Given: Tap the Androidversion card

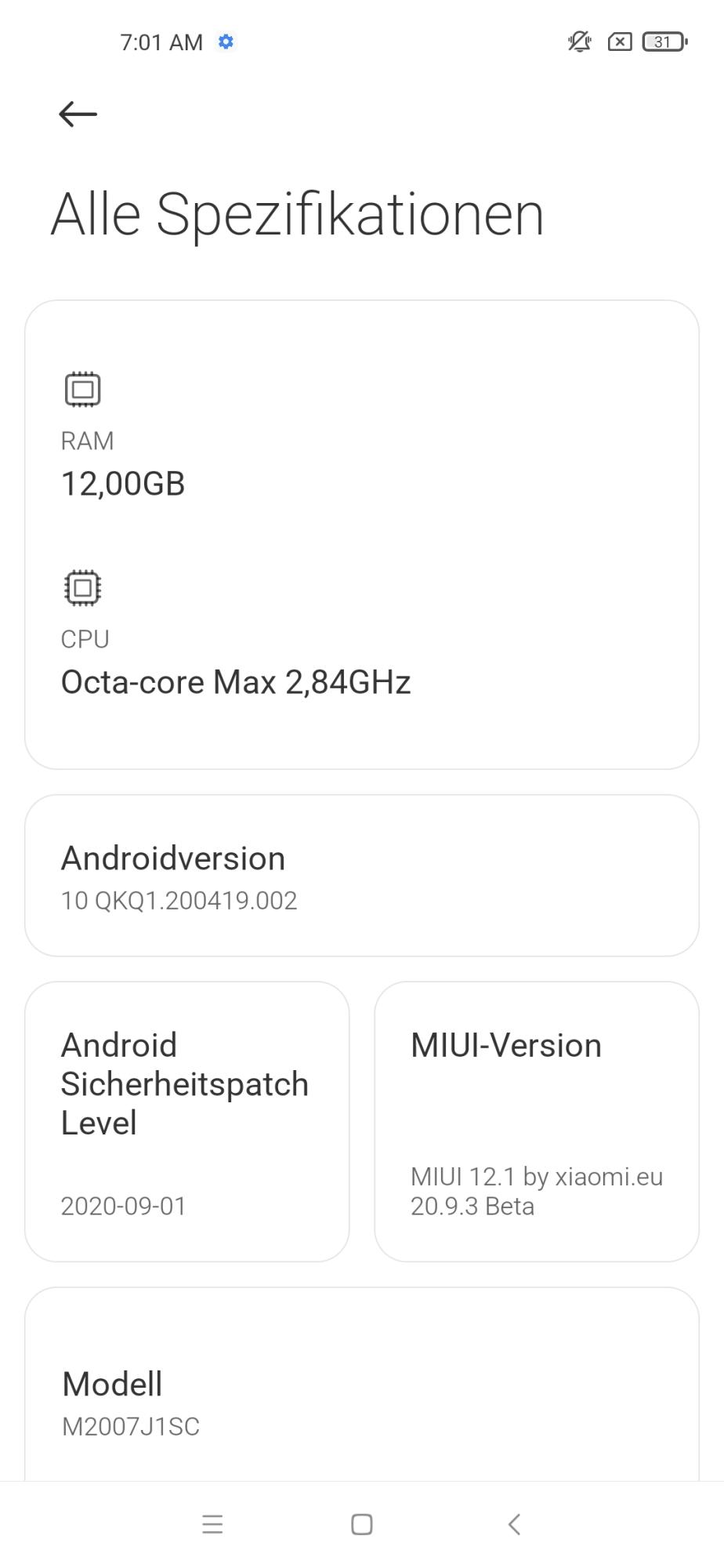Looking at the screenshot, I should (362, 876).
